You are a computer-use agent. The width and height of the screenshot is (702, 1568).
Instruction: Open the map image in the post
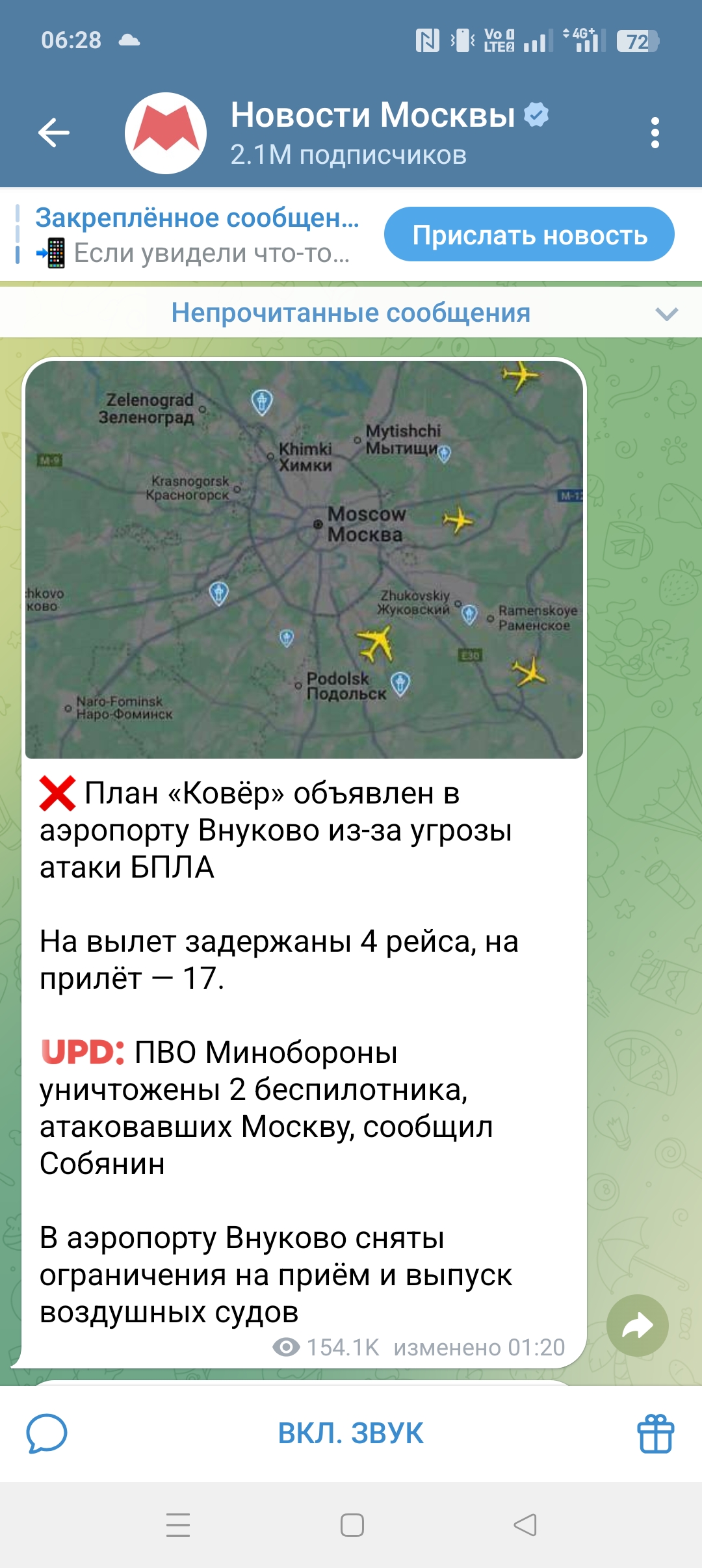(x=304, y=559)
